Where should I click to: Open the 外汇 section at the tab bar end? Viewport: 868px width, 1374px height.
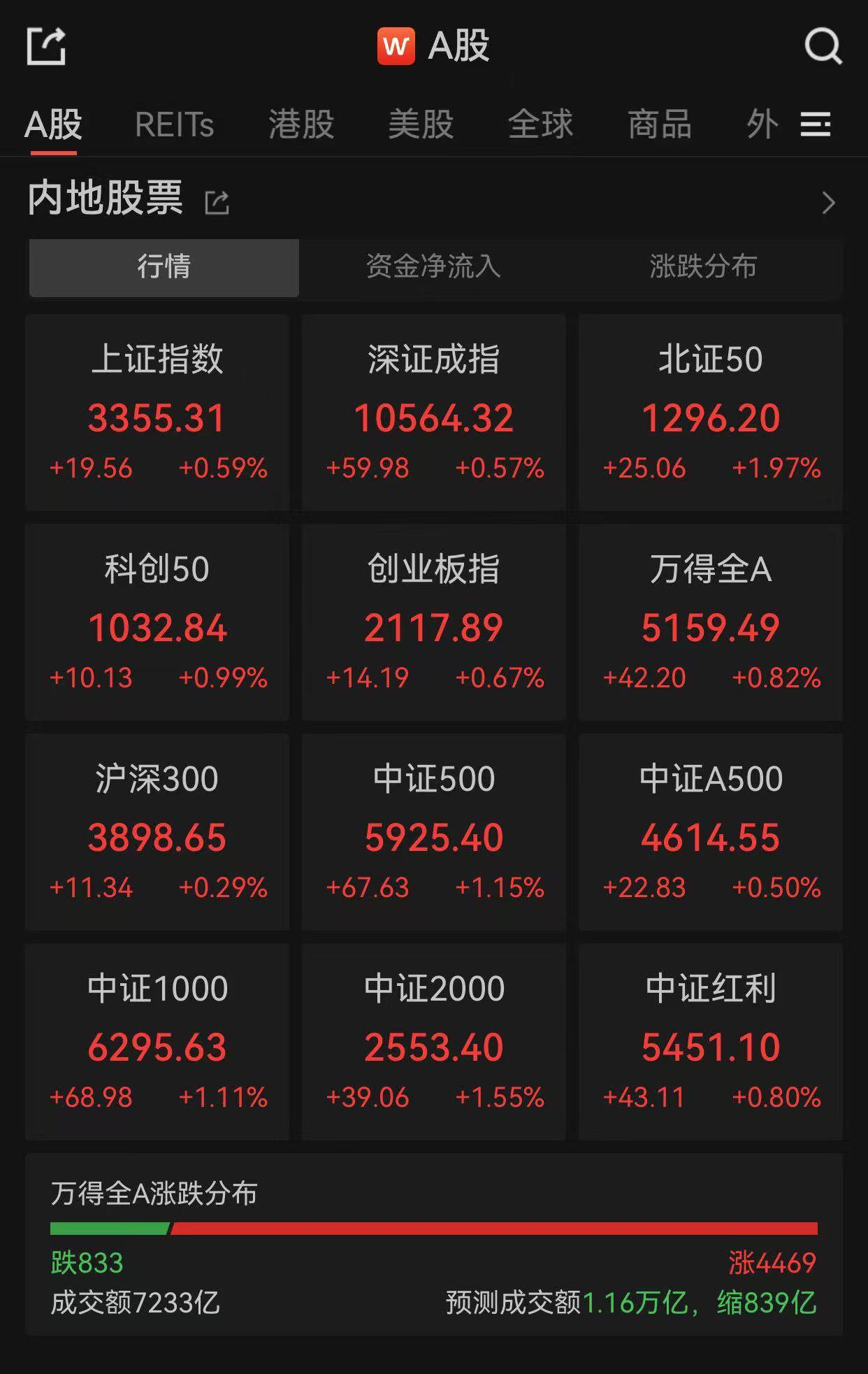click(763, 124)
